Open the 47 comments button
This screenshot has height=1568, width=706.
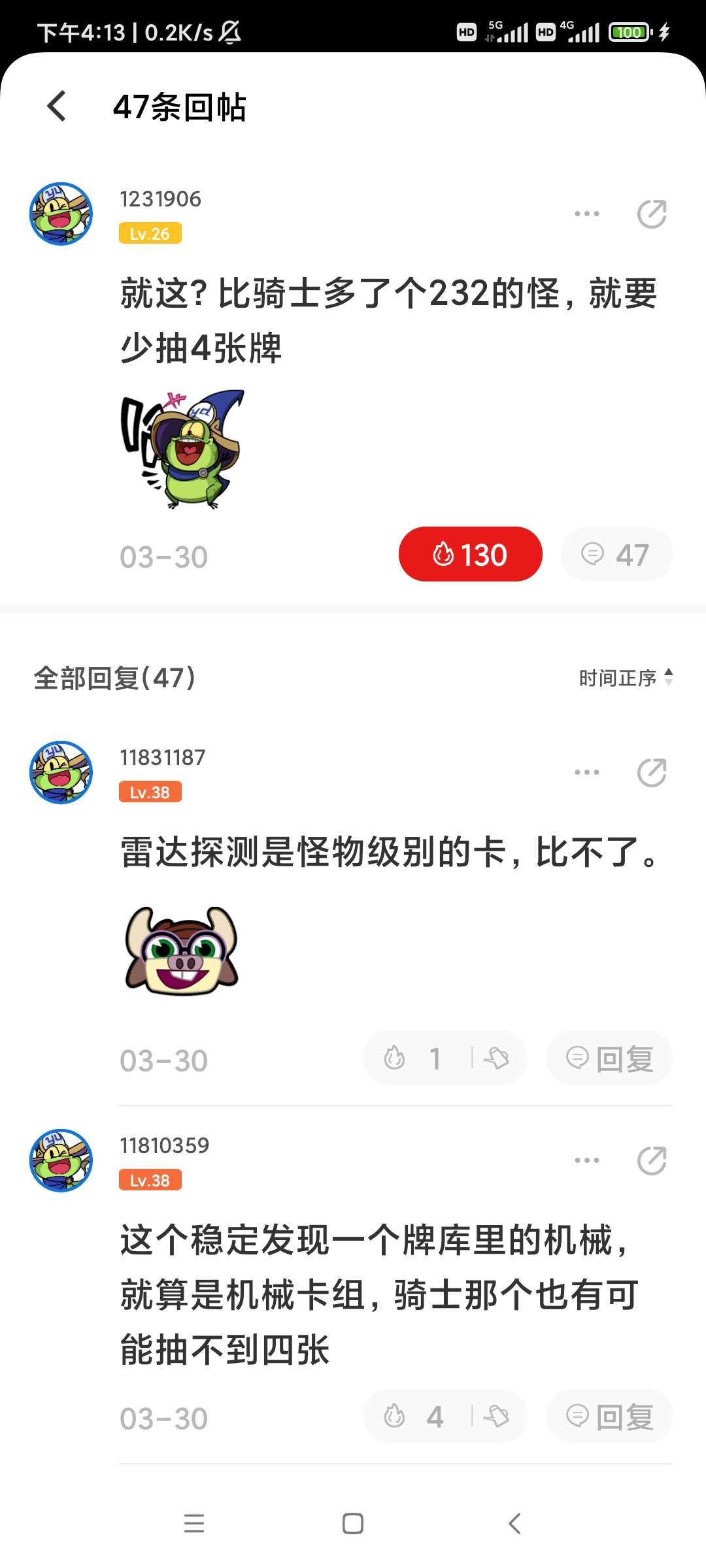pos(616,555)
